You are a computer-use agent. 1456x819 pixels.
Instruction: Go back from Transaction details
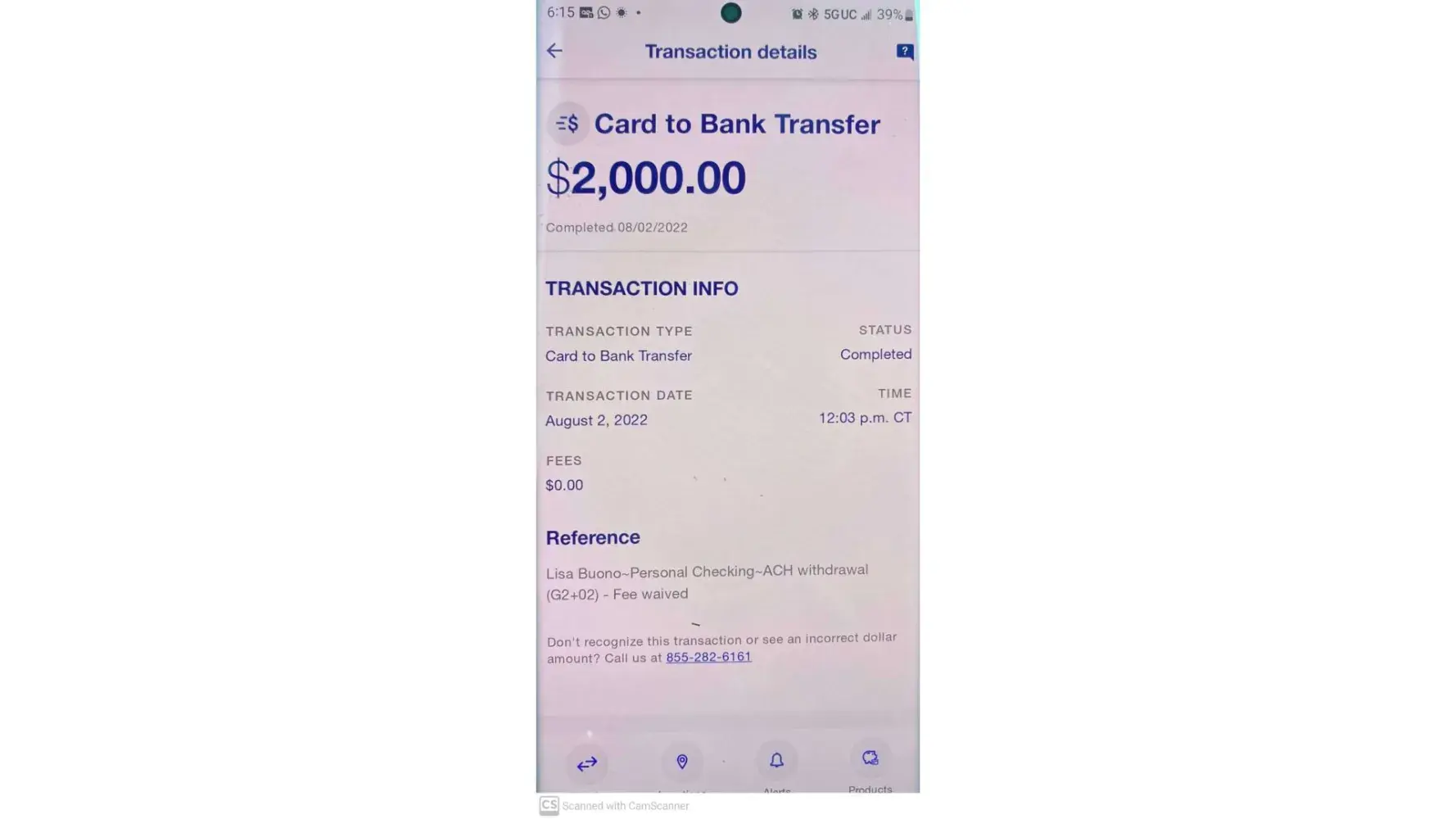pos(554,51)
